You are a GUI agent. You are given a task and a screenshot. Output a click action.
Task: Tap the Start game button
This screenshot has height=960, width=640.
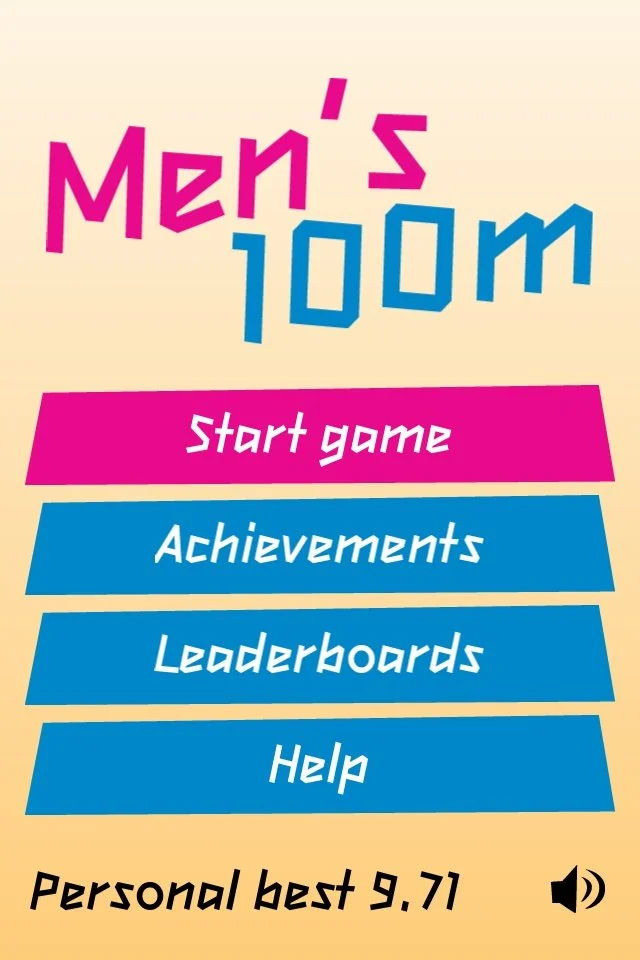(320, 435)
